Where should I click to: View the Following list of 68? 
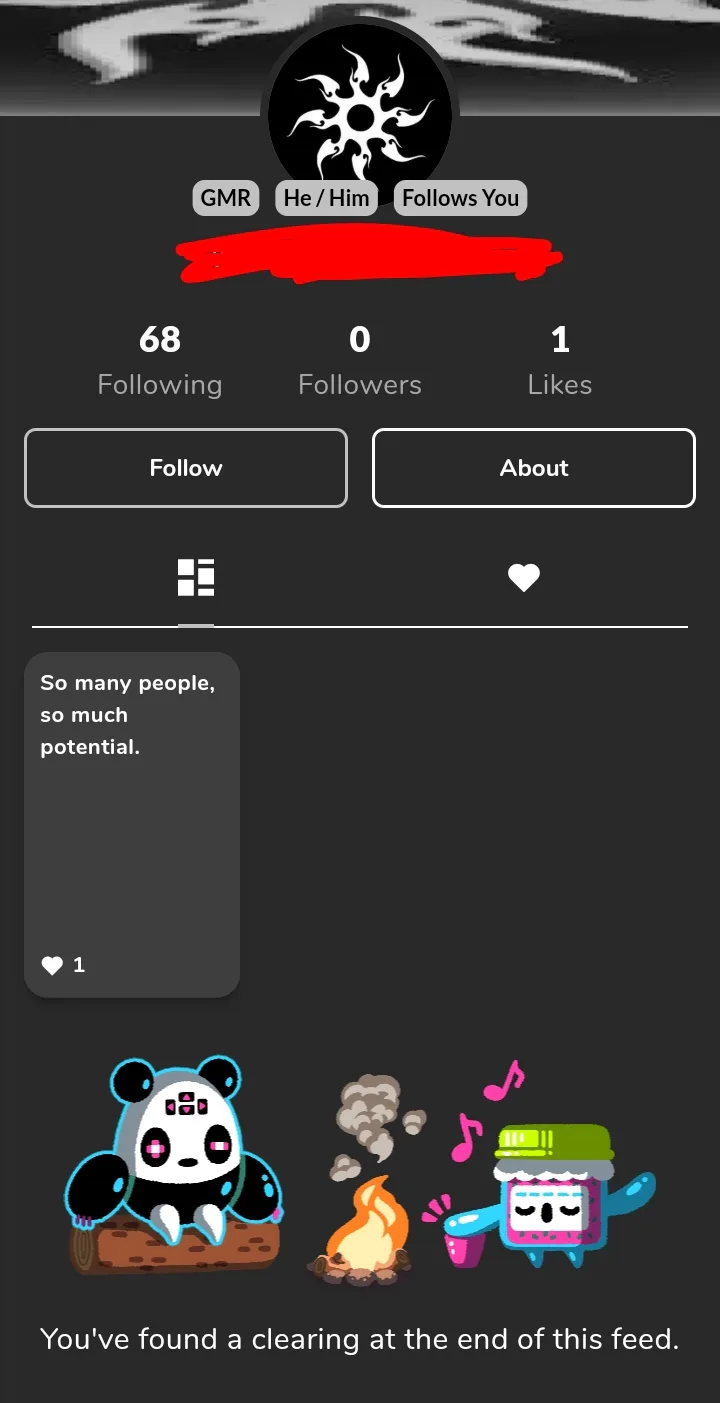pos(160,360)
